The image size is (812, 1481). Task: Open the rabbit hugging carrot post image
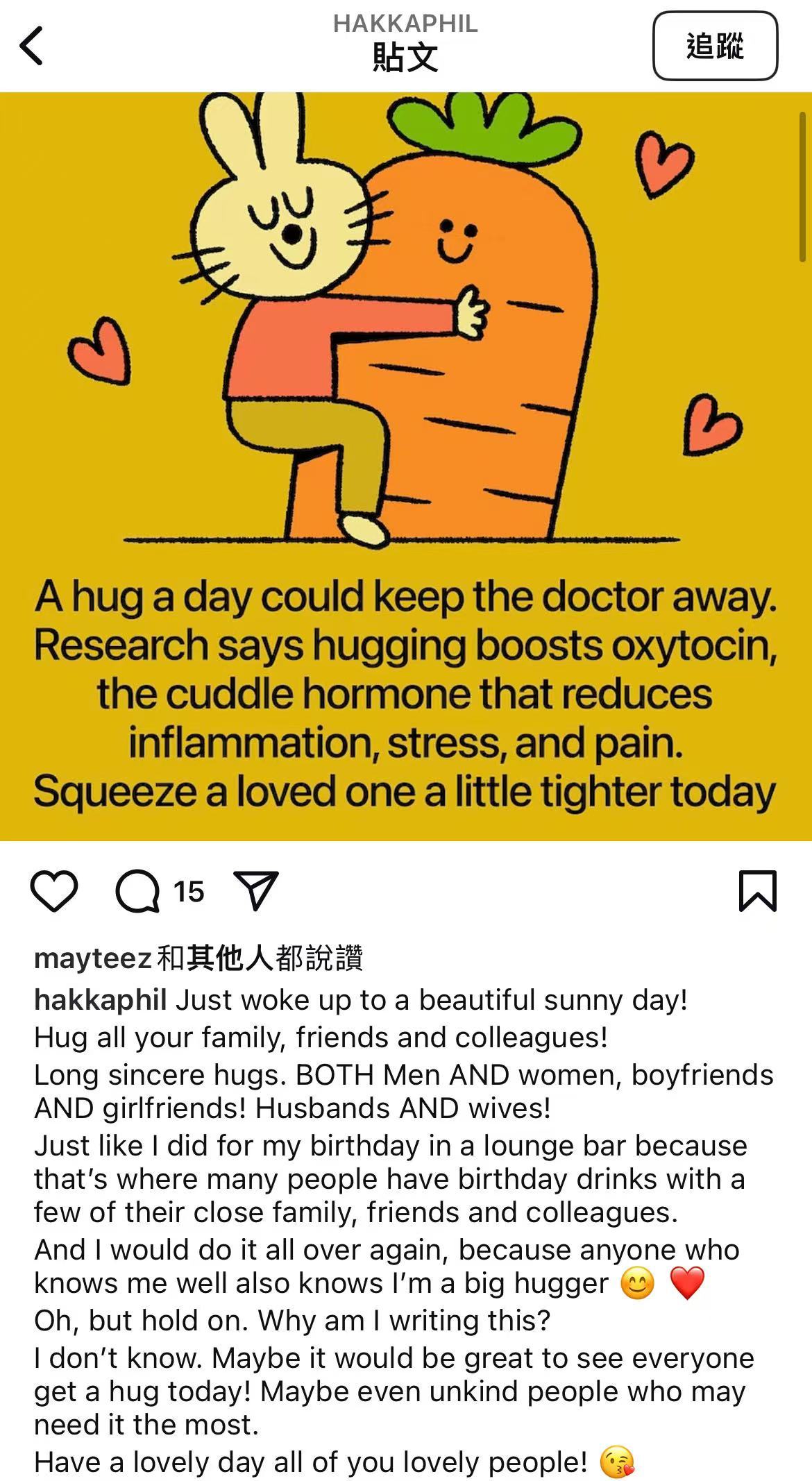click(x=406, y=466)
